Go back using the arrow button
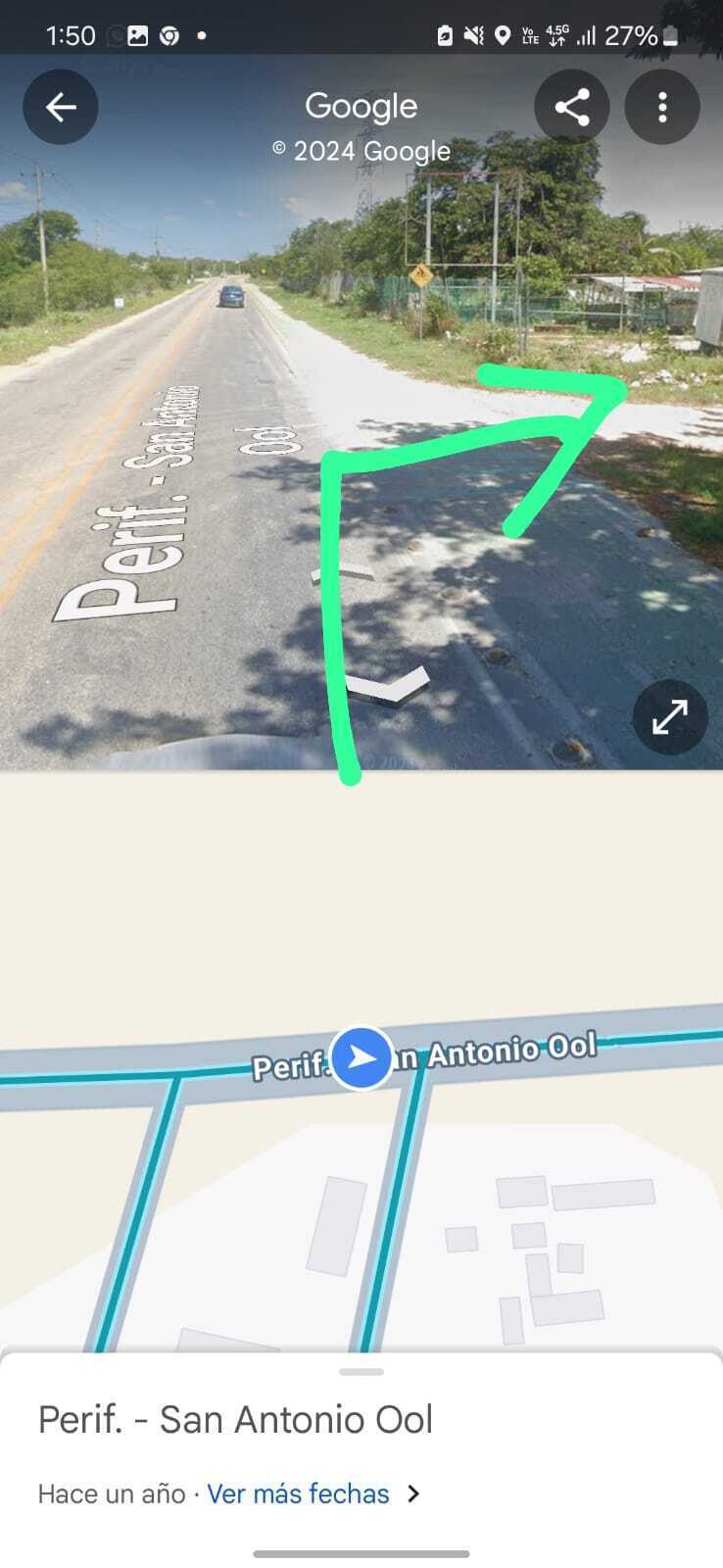Image resolution: width=723 pixels, height=1568 pixels. (61, 107)
